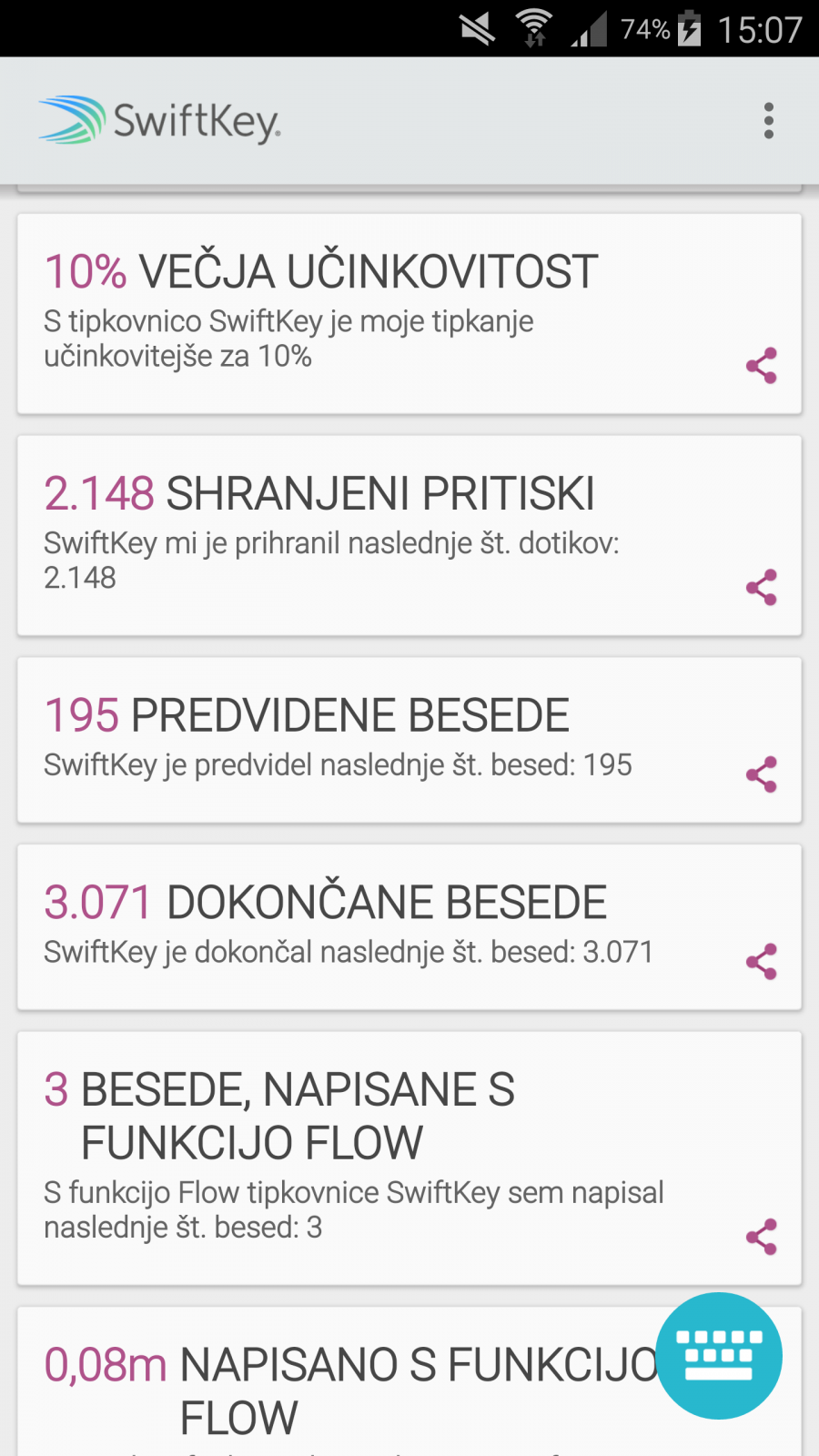Share the 10% VEČJA UČINKOVITOST stat
The width and height of the screenshot is (819, 1456).
click(761, 366)
